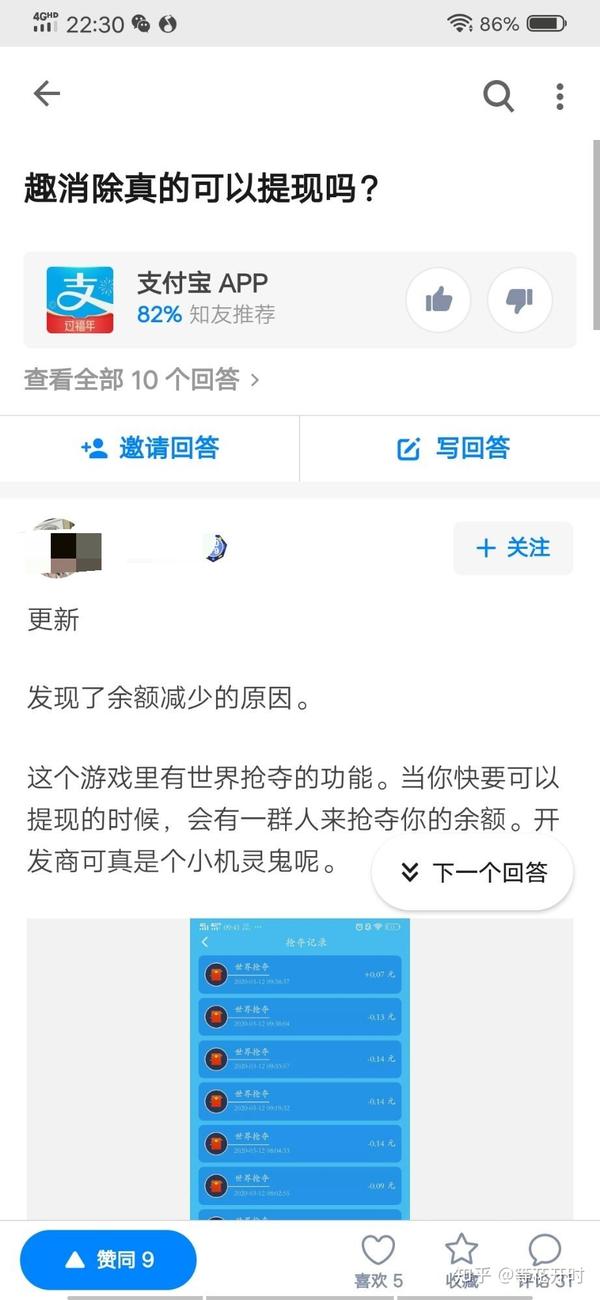Open search via the magnifier icon
Image resolution: width=600 pixels, height=1300 pixels.
coord(498,96)
